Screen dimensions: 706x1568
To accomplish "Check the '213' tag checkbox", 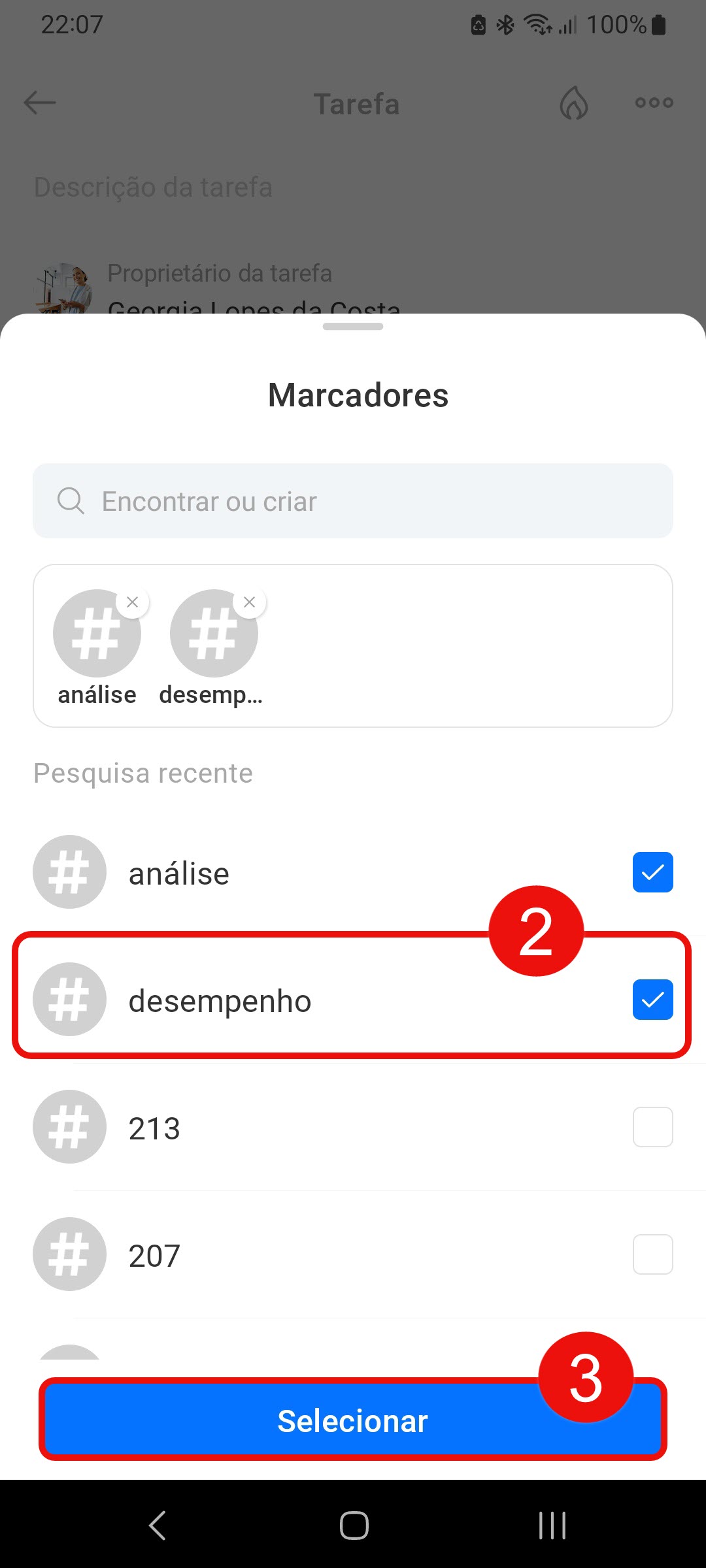I will pyautogui.click(x=652, y=1127).
